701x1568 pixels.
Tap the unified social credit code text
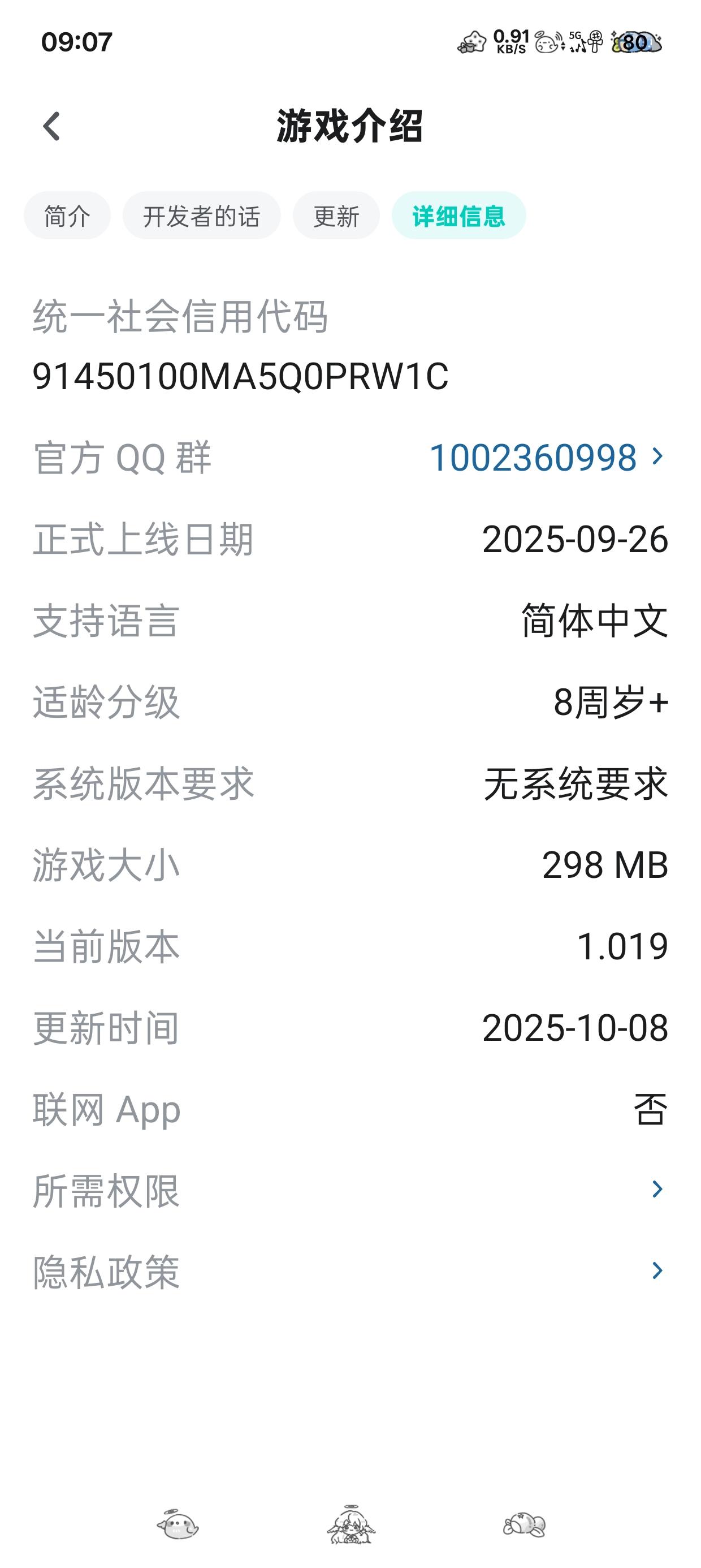coord(241,377)
